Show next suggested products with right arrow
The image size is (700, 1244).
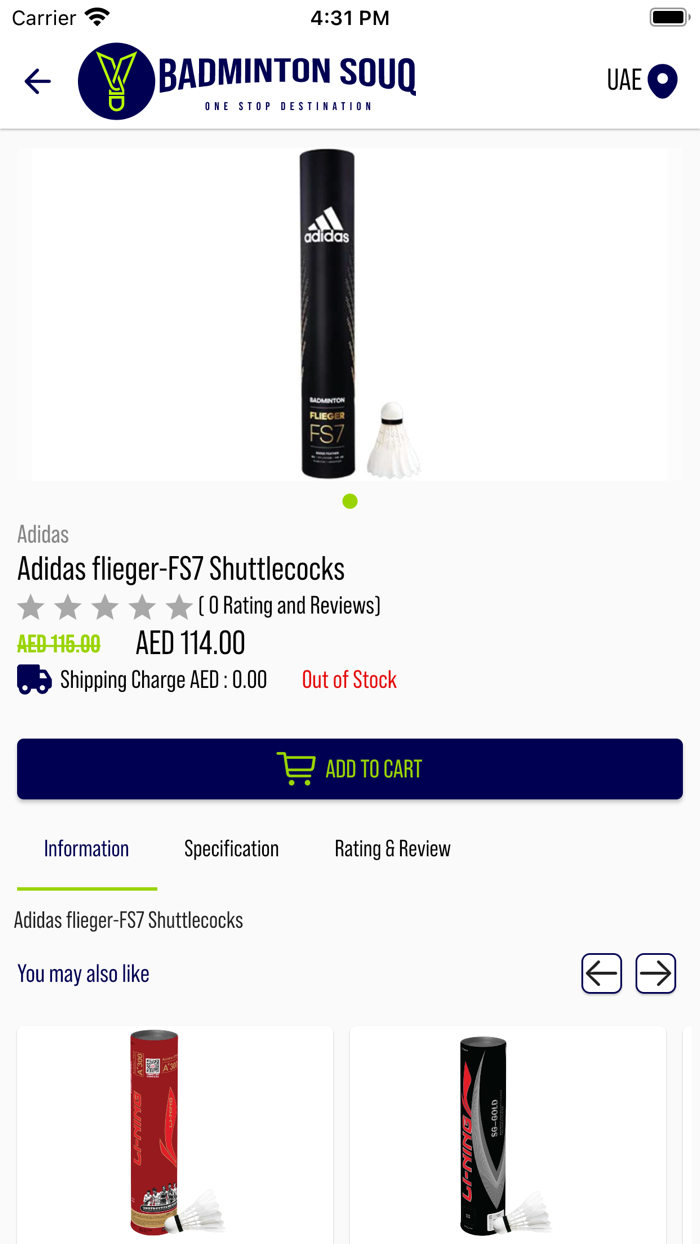(x=656, y=973)
